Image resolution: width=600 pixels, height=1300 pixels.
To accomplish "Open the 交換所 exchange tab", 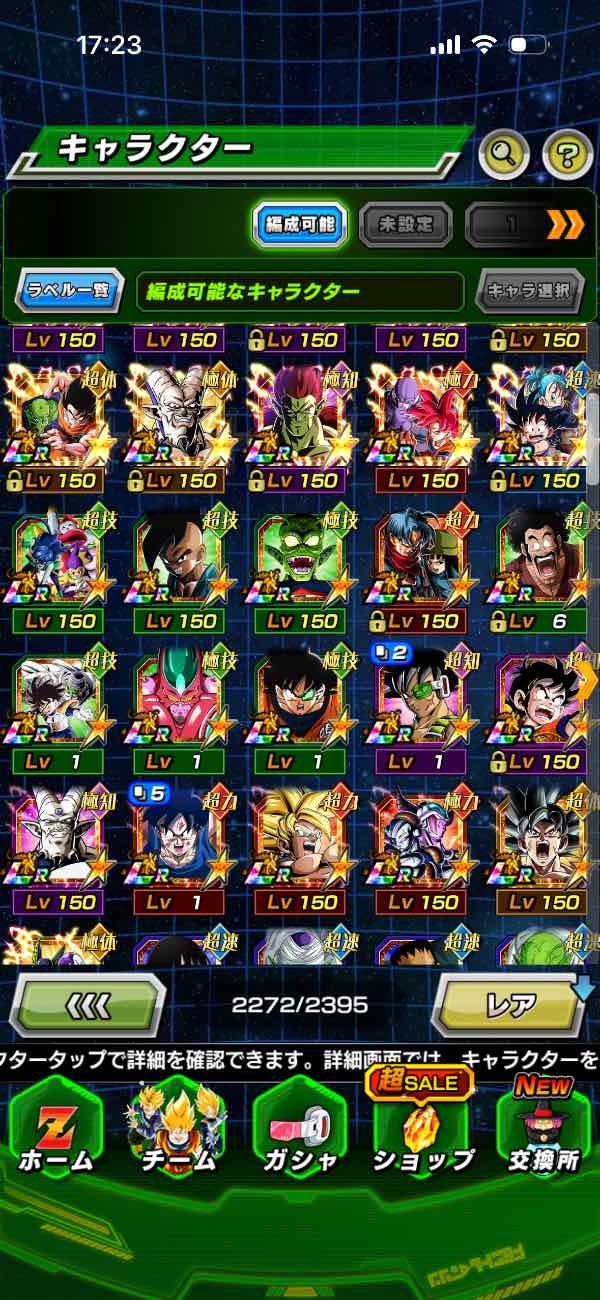I will coord(541,1129).
